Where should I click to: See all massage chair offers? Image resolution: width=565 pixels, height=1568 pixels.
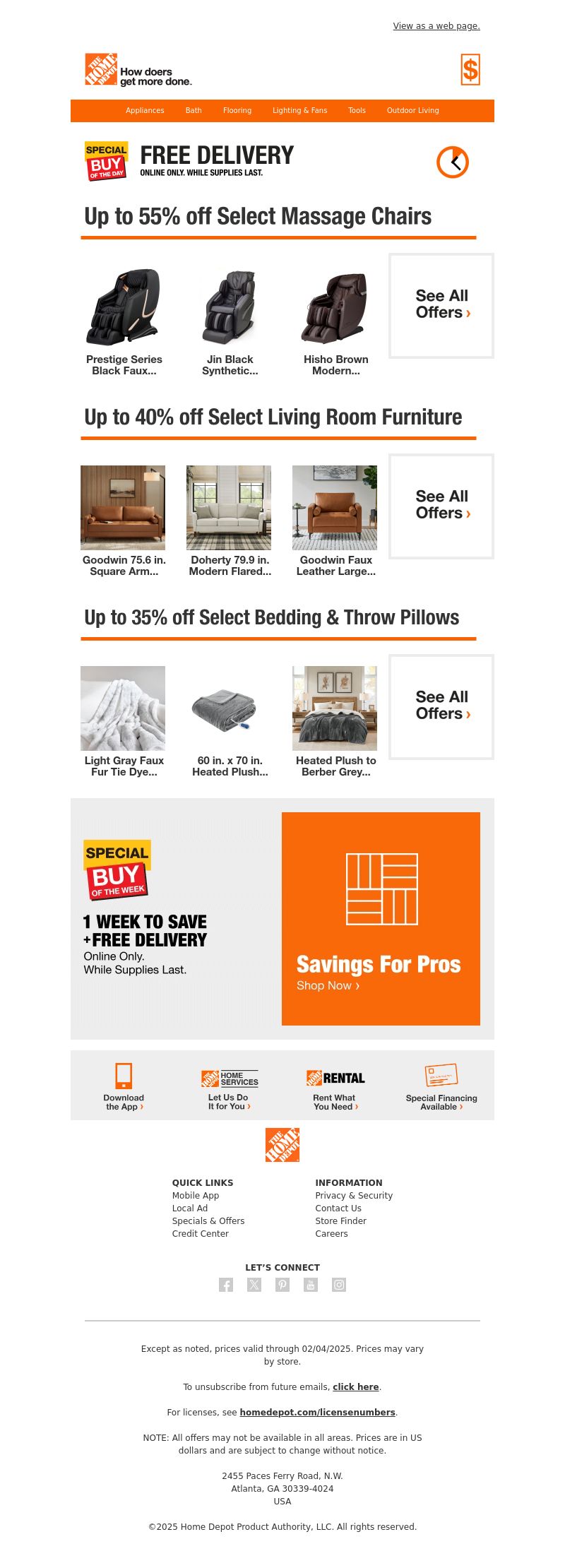coord(442,305)
